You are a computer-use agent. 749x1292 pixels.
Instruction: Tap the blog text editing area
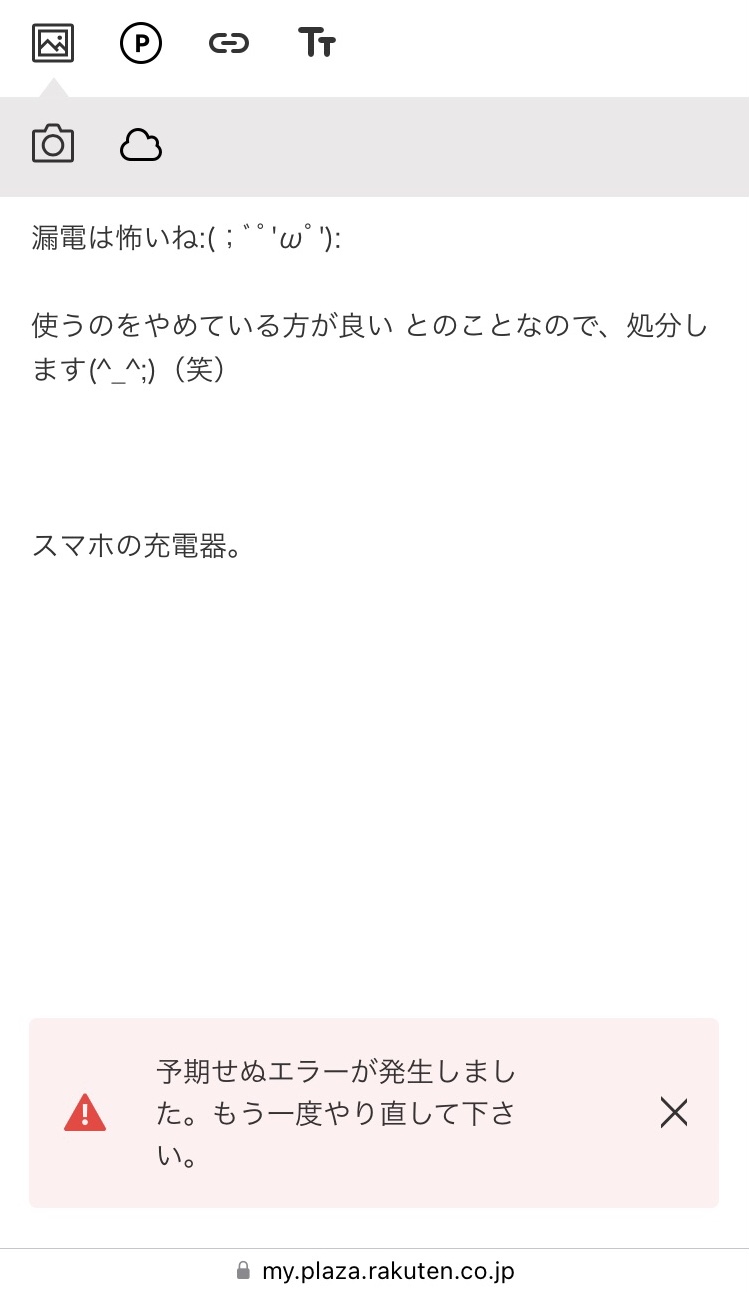click(x=374, y=600)
